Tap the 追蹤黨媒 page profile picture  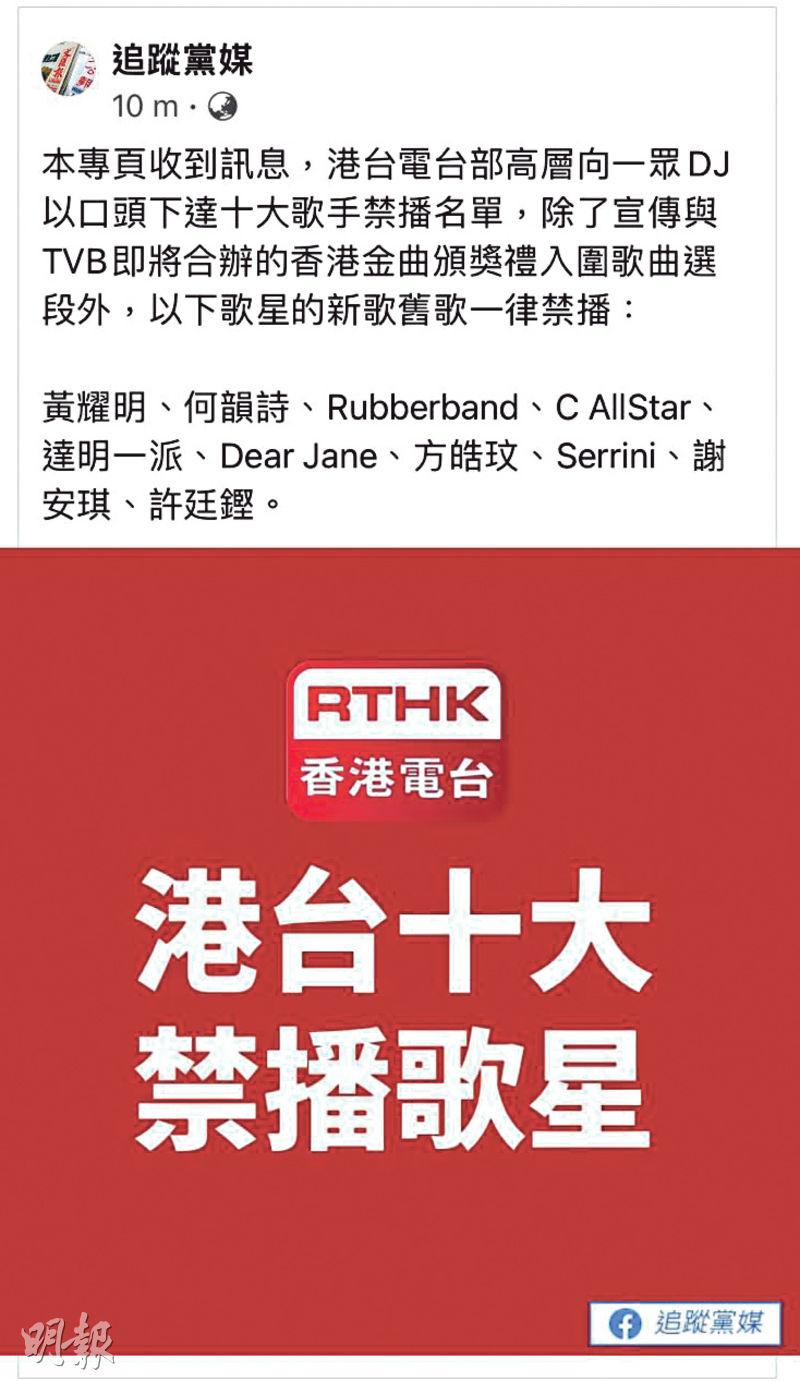(x=69, y=70)
